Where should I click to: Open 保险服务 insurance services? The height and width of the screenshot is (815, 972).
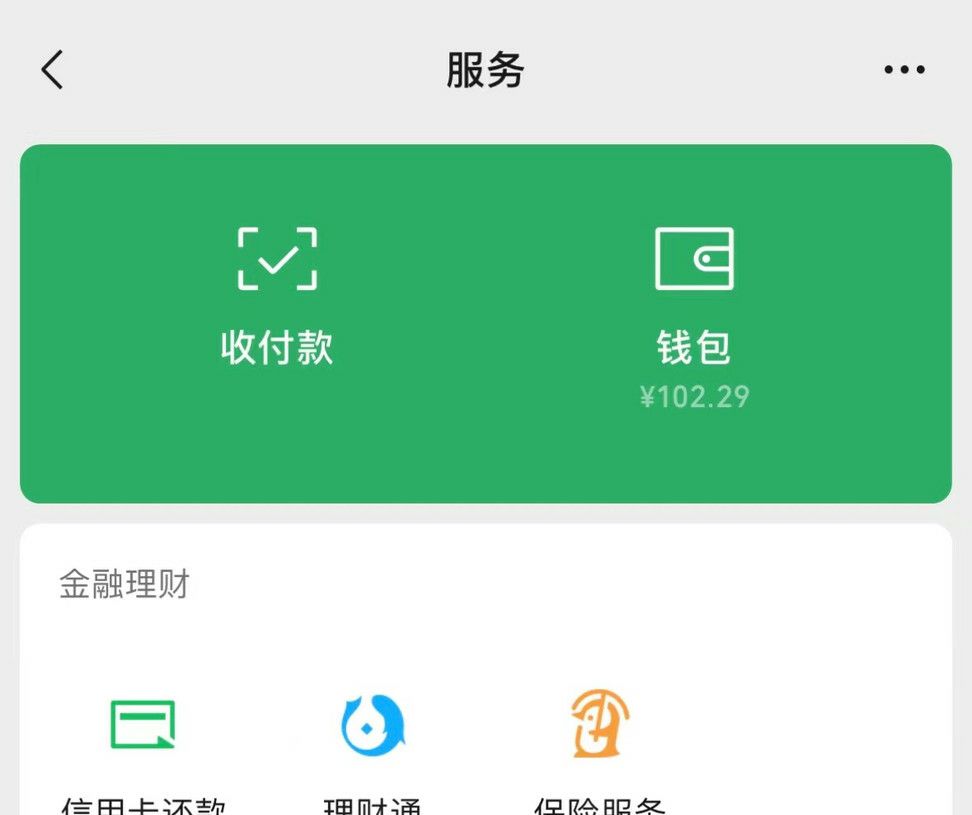(600, 740)
